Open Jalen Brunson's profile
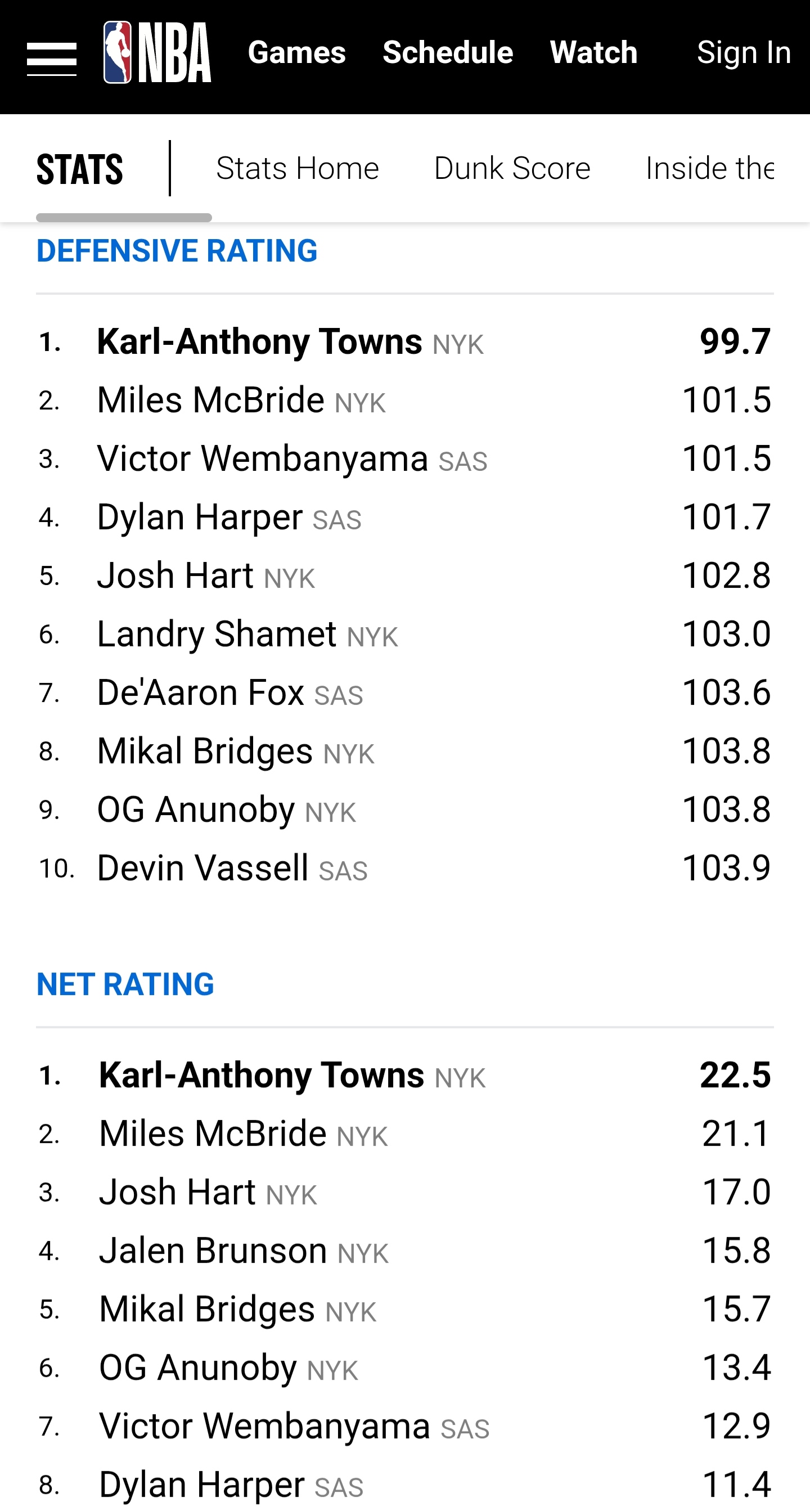The width and height of the screenshot is (810, 1512). click(x=213, y=1250)
